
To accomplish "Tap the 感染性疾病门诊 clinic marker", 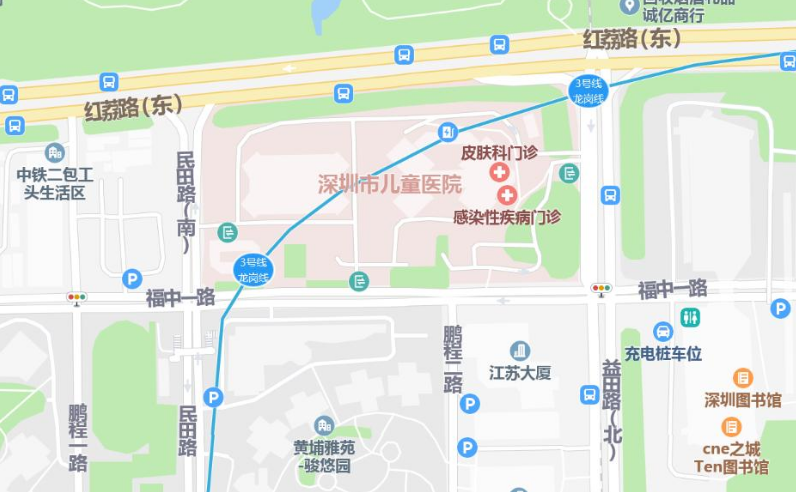I will (507, 194).
